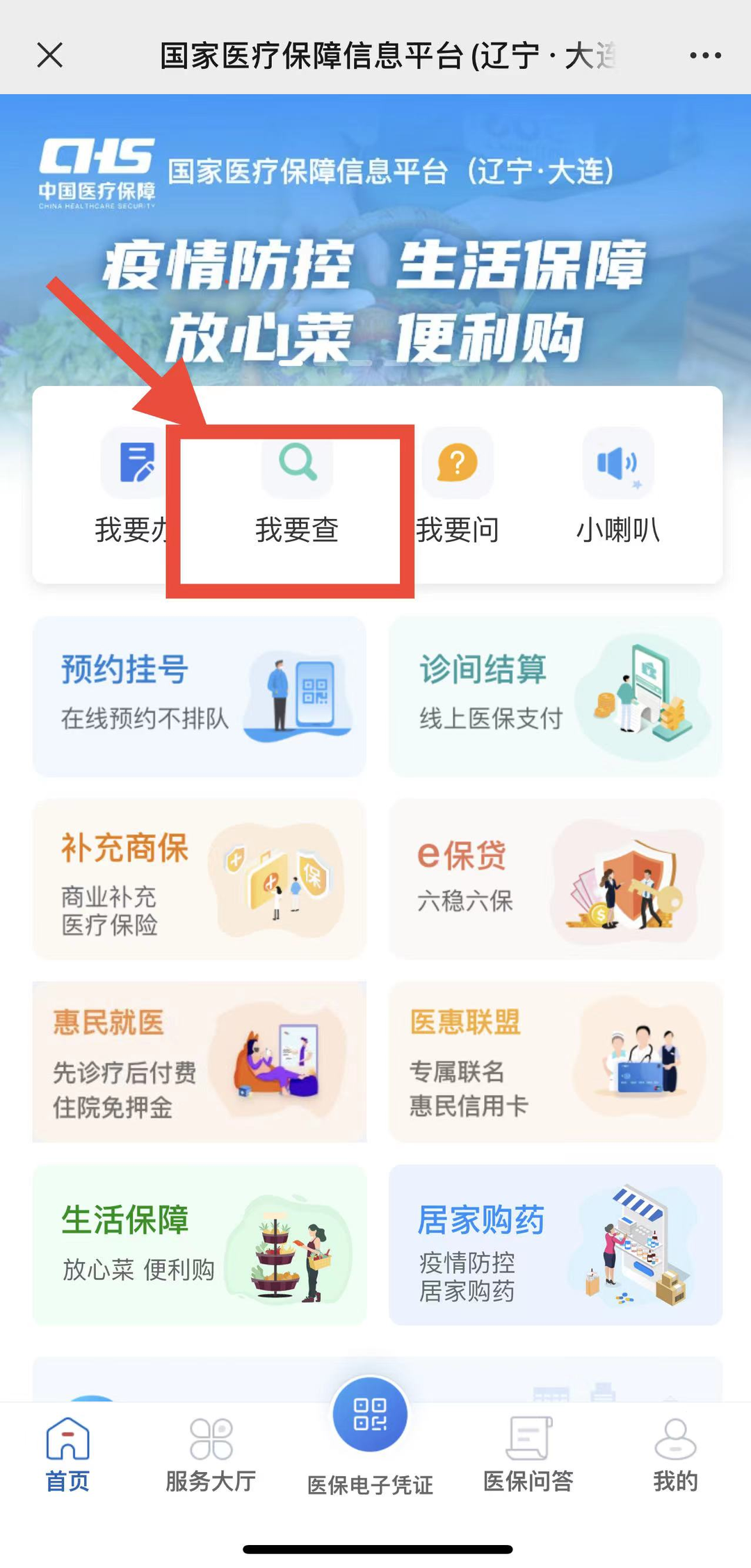Open 居家购药 medicine purchase card
751x1568 pixels.
click(x=555, y=1245)
